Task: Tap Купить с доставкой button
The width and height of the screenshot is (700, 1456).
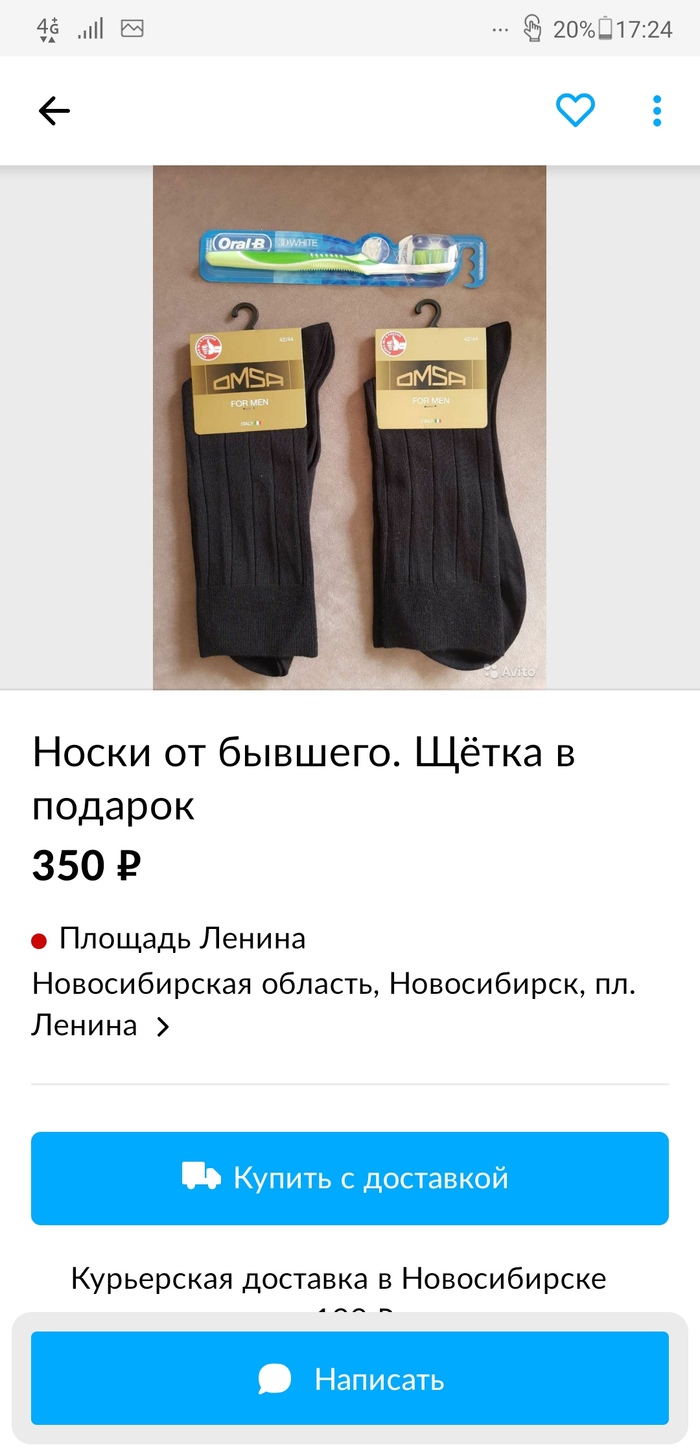Action: [x=349, y=1178]
